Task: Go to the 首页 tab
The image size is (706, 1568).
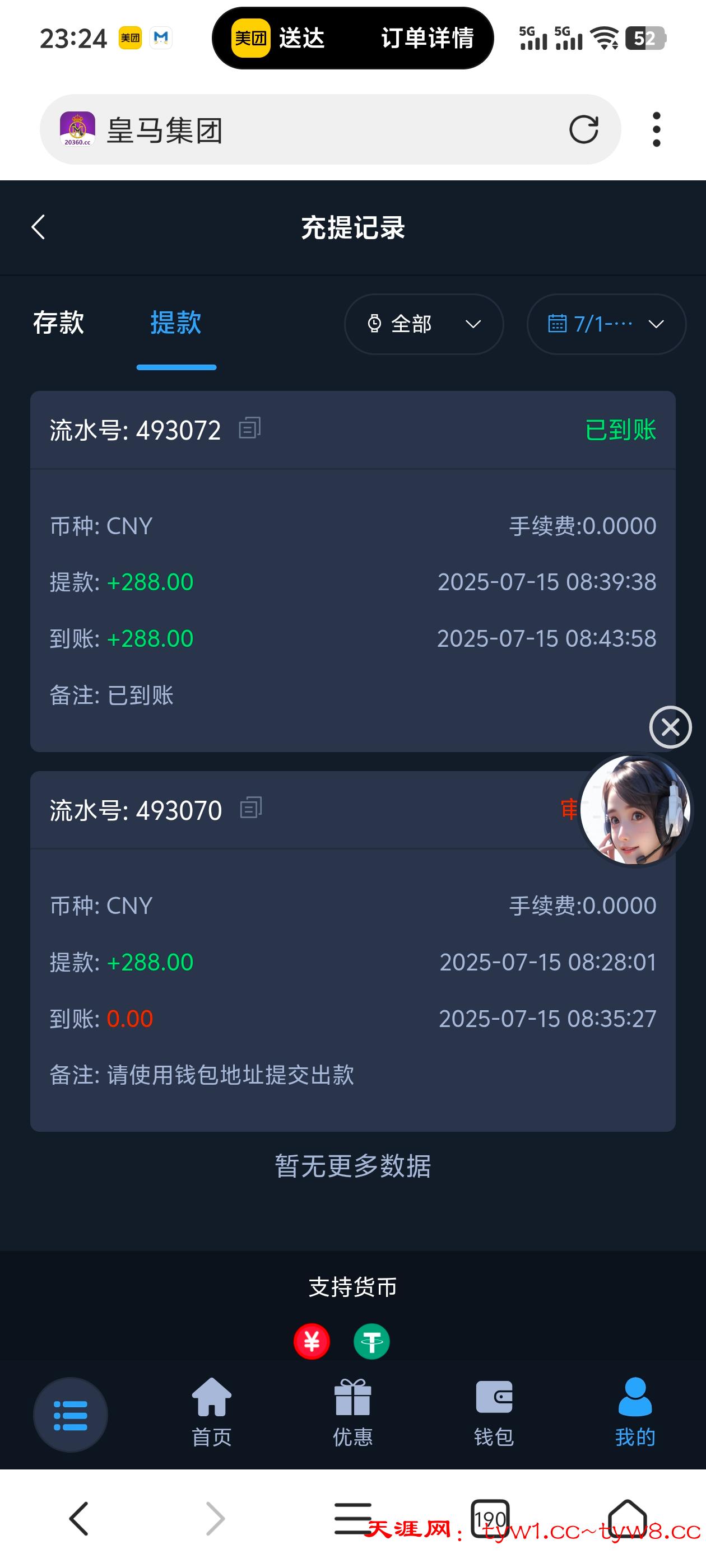Action: [x=211, y=1412]
